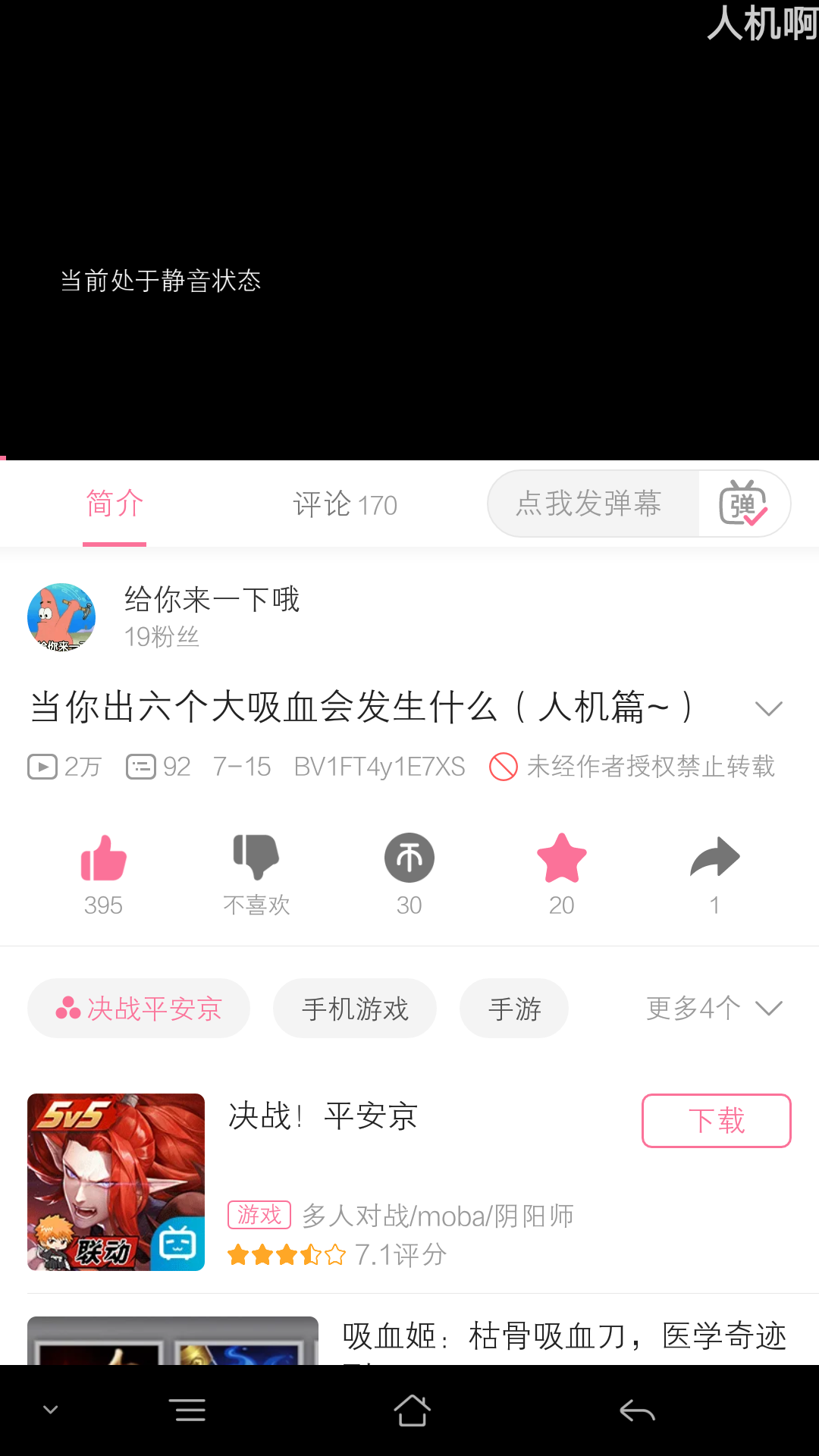Viewport: 819px width, 1456px height.
Task: Toggle danmaku on with the TV switch
Action: tap(744, 504)
